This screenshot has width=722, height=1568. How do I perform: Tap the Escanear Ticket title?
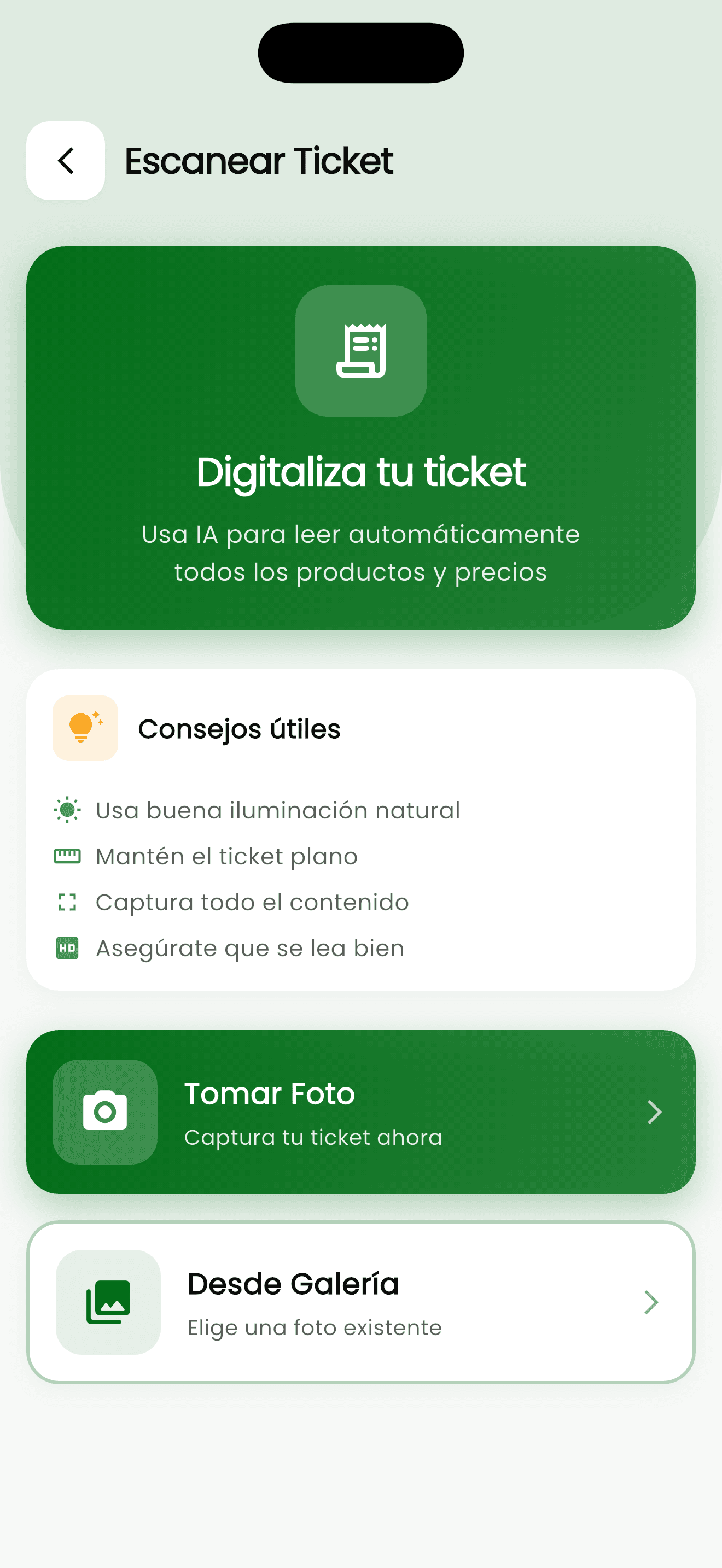pos(259,160)
